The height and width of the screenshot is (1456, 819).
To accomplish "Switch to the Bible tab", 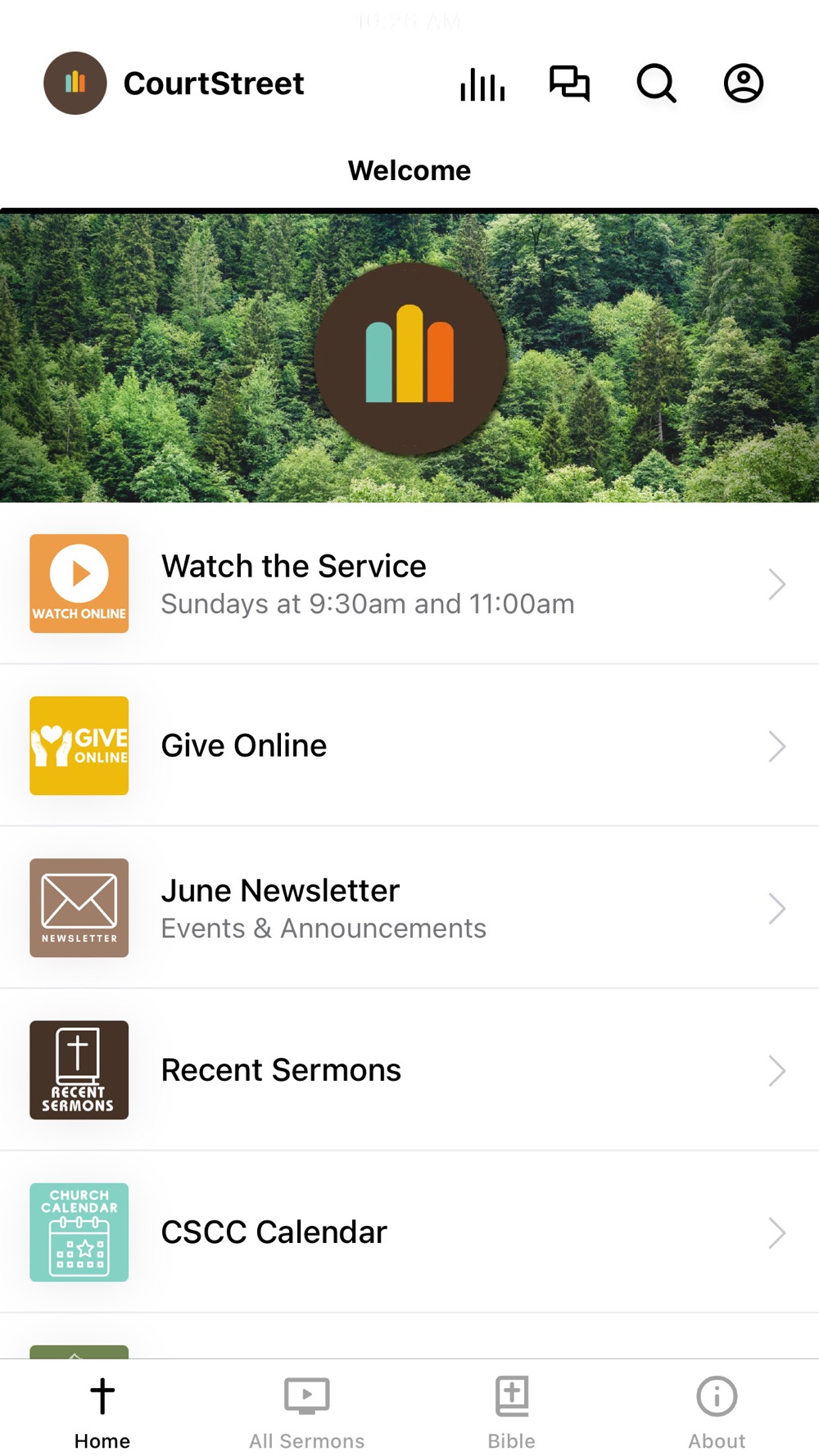I will click(x=512, y=1413).
